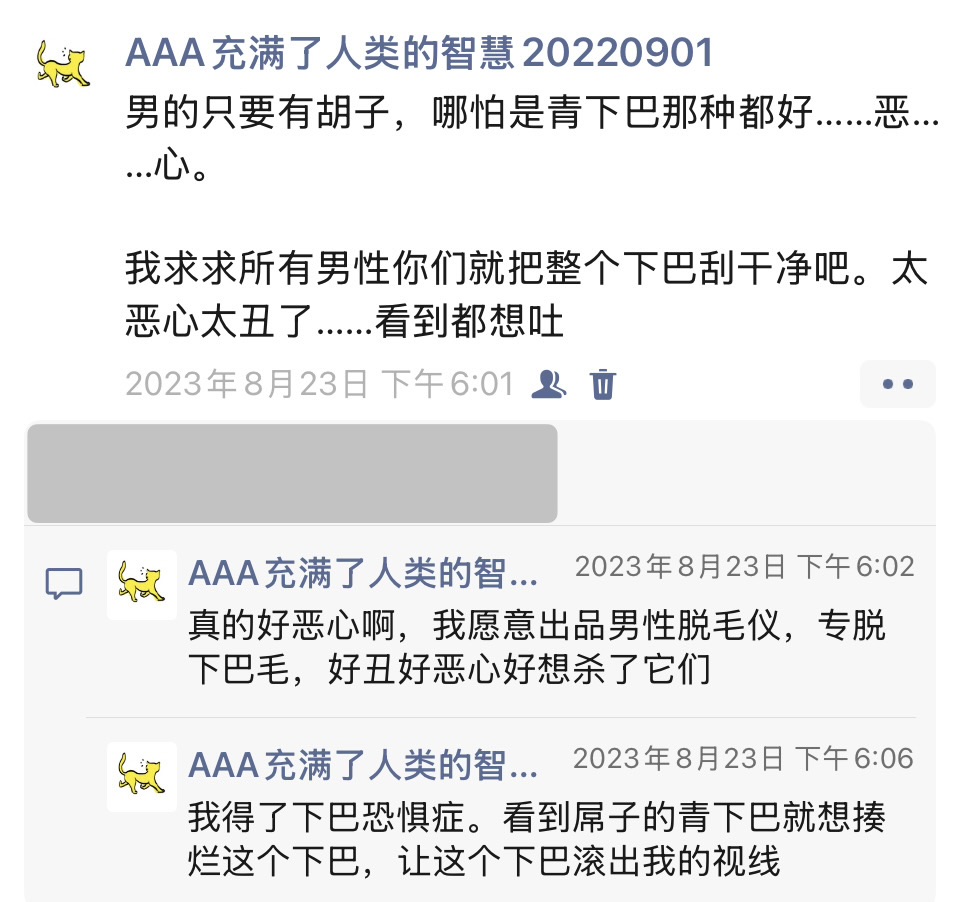960x902 pixels.
Task: Reply using the comment bubble icon
Action: click(x=64, y=583)
